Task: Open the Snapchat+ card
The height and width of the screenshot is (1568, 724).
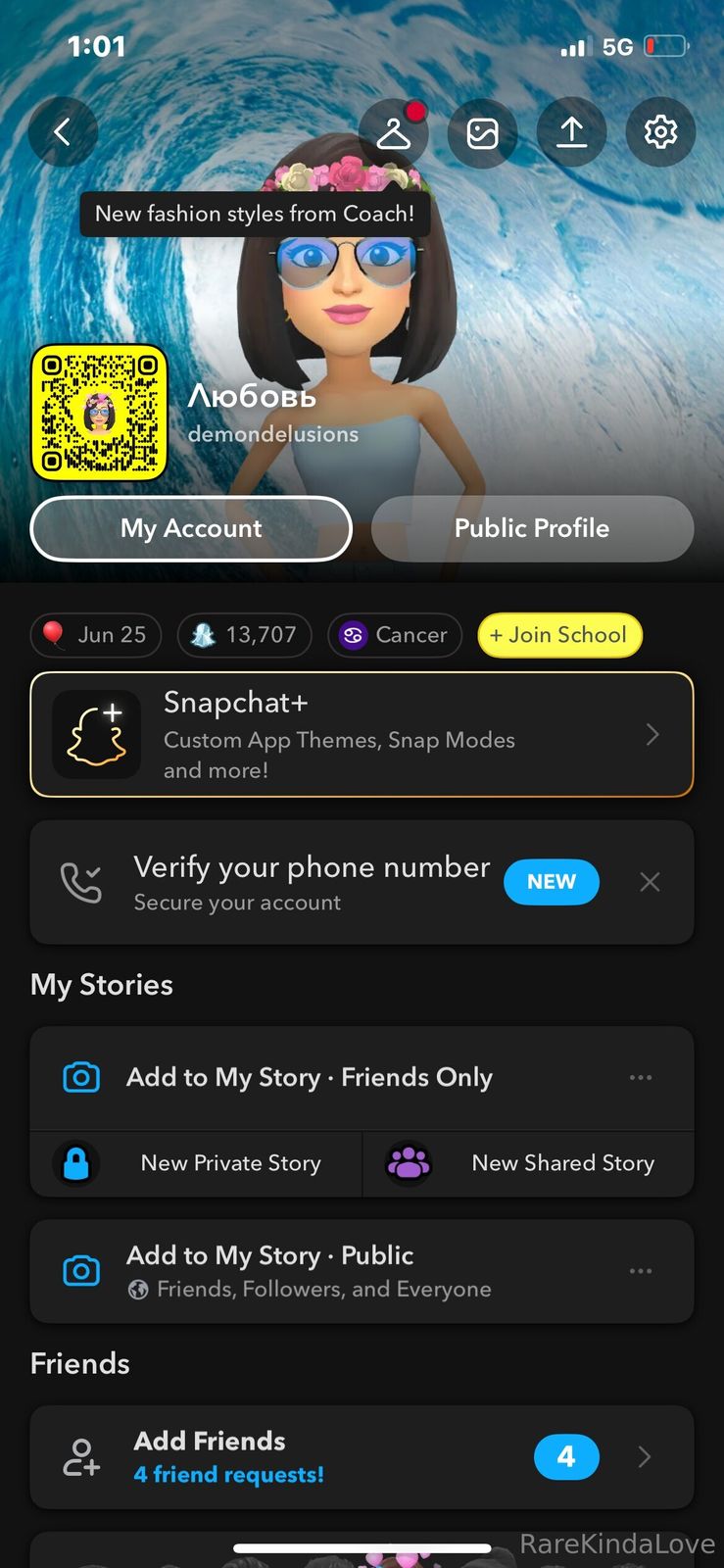Action: click(x=362, y=735)
